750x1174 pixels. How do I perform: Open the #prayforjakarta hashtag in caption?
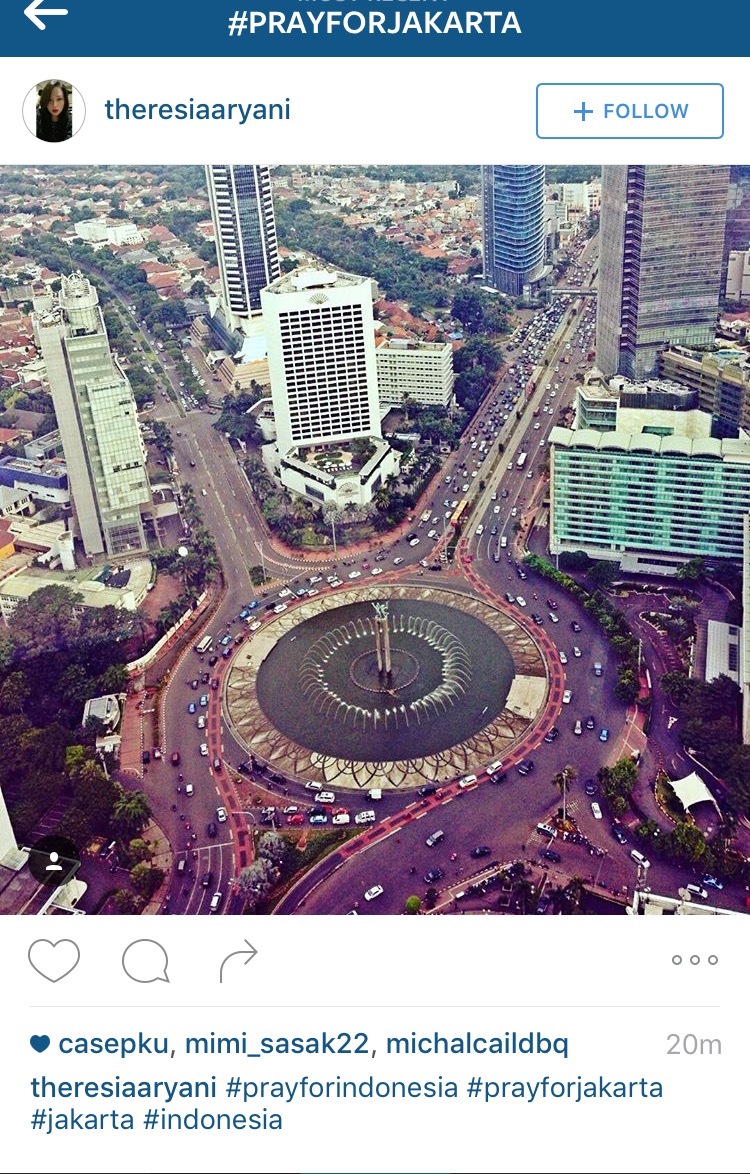point(564,1088)
